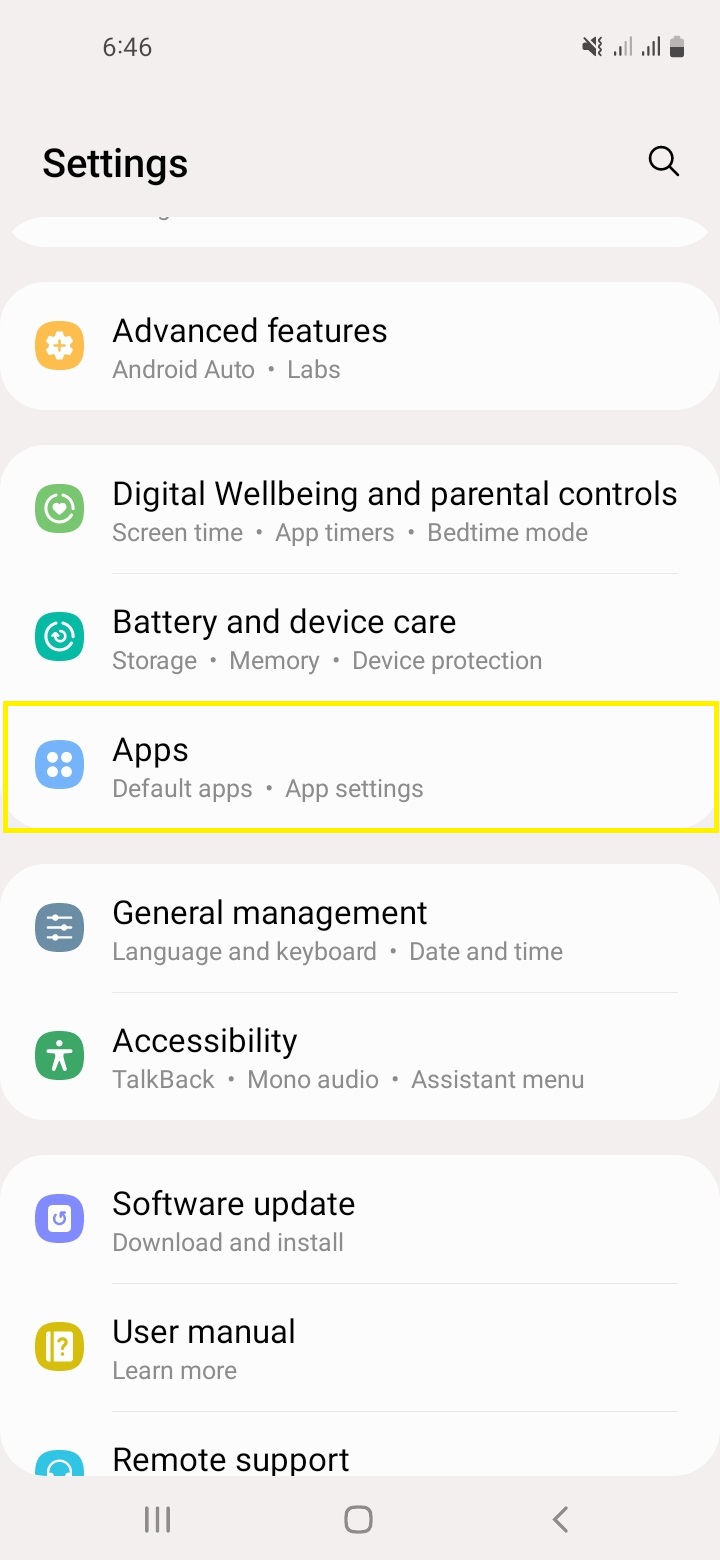The image size is (720, 1560).
Task: Tap the system back button
Action: point(560,1520)
